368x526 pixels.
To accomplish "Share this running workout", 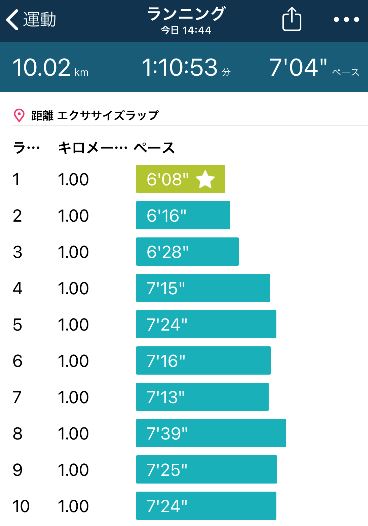I will tap(291, 19).
